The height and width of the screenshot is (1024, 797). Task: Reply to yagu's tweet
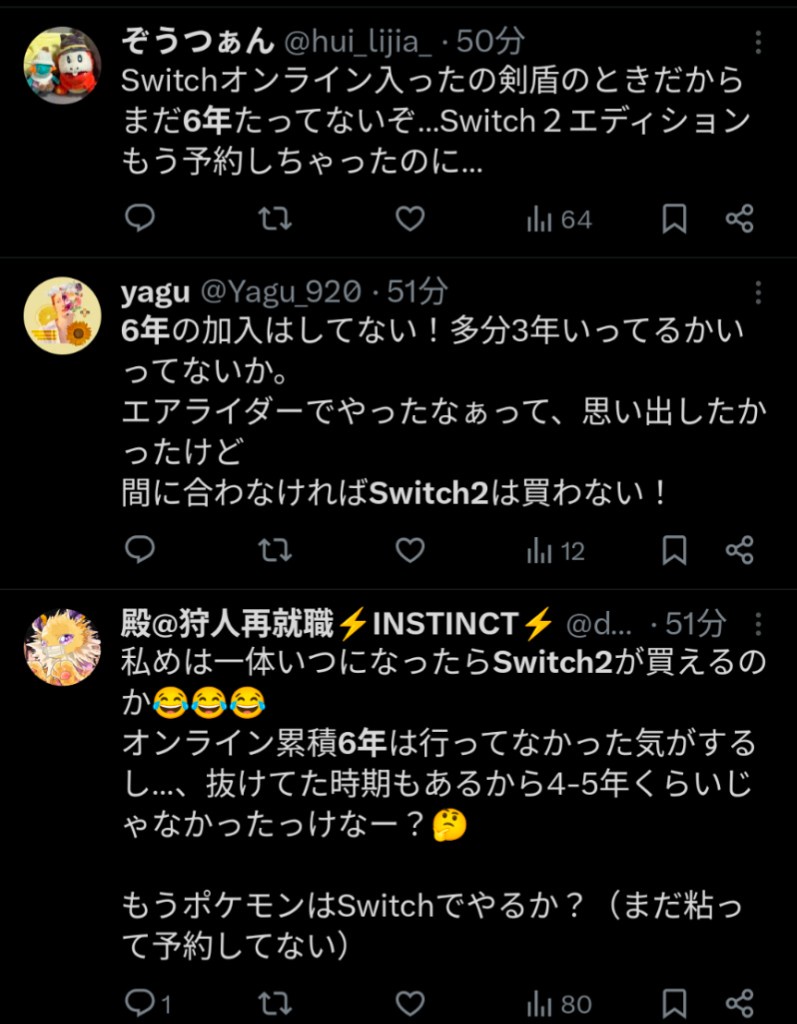click(x=140, y=549)
